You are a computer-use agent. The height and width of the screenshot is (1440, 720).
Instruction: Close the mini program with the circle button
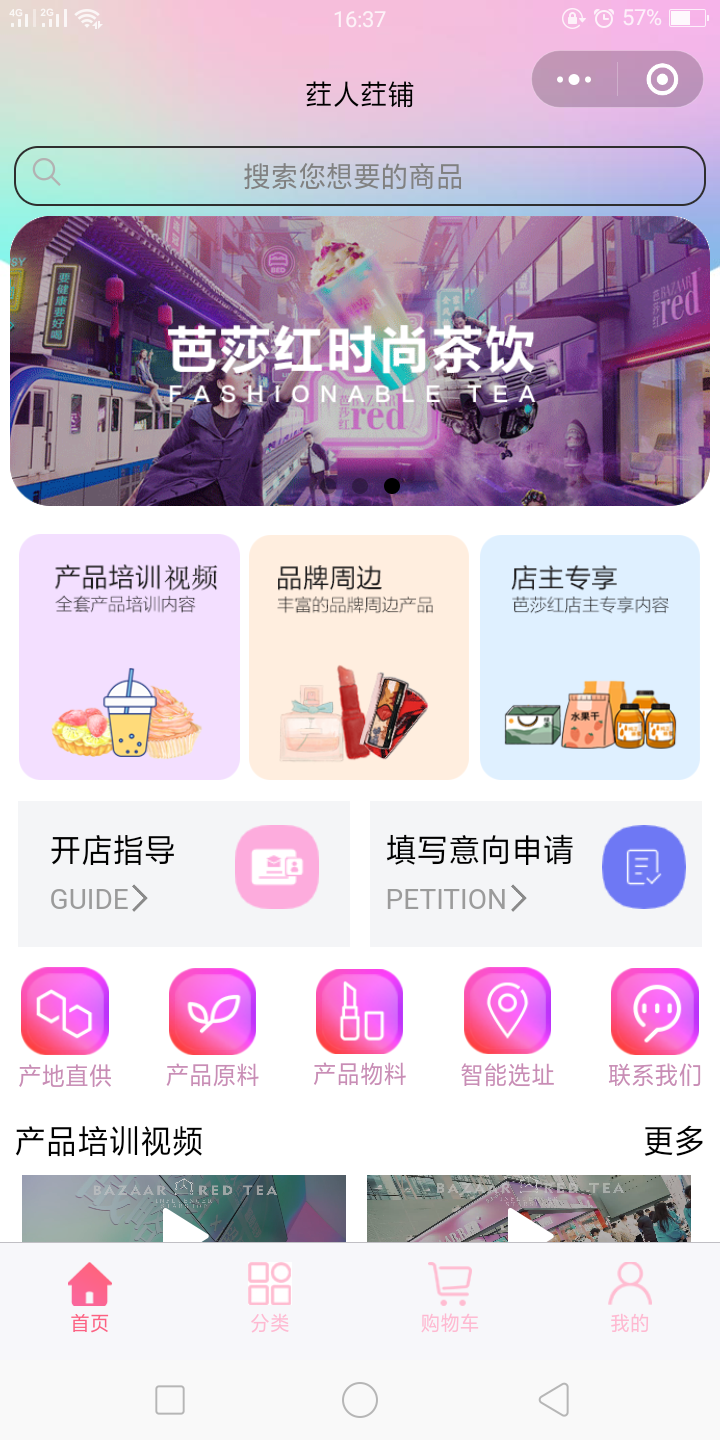662,79
